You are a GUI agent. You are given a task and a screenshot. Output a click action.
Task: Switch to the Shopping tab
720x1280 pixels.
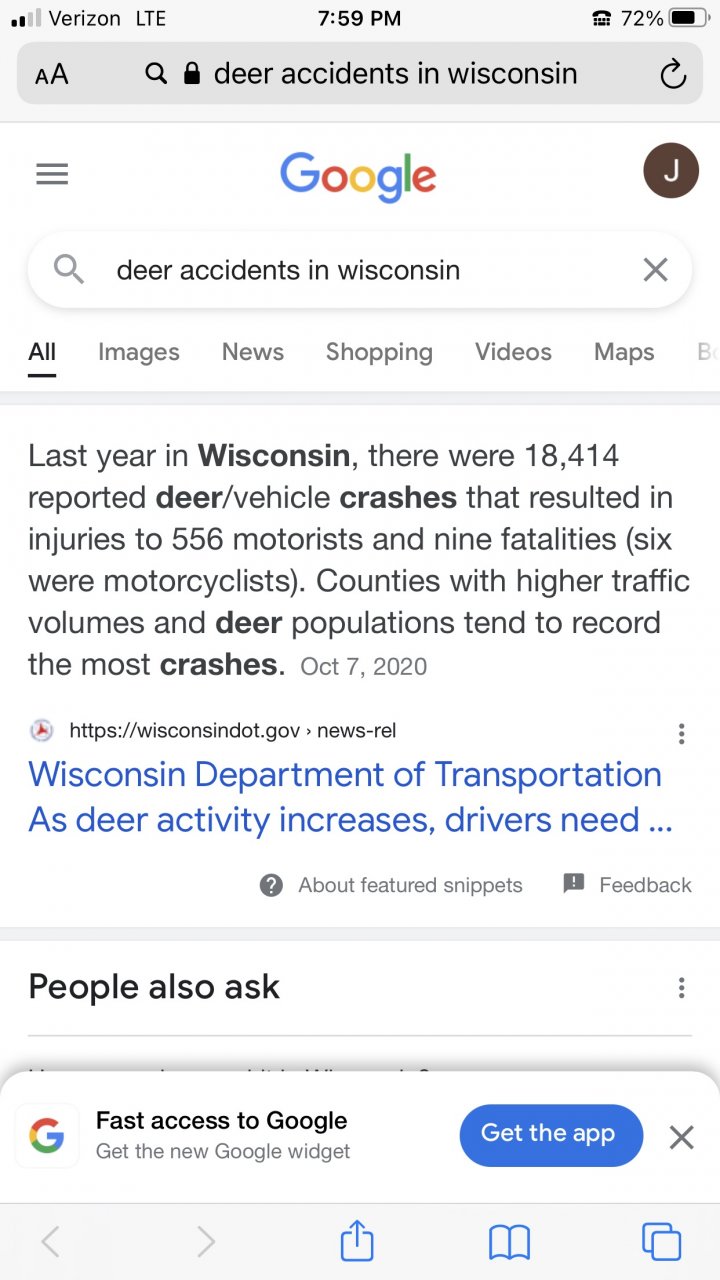(x=379, y=352)
